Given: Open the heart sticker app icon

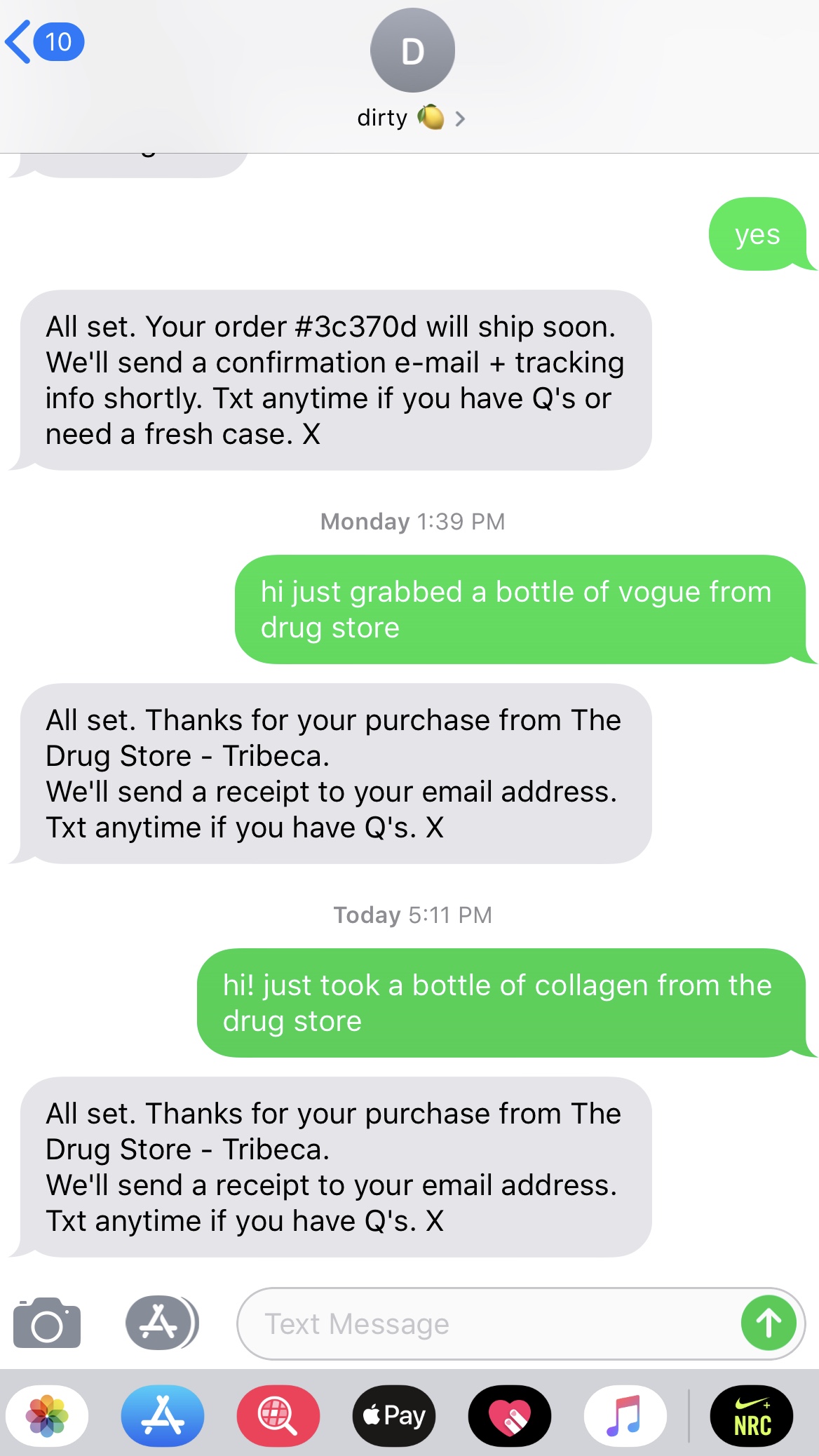Looking at the screenshot, I should [x=510, y=1416].
